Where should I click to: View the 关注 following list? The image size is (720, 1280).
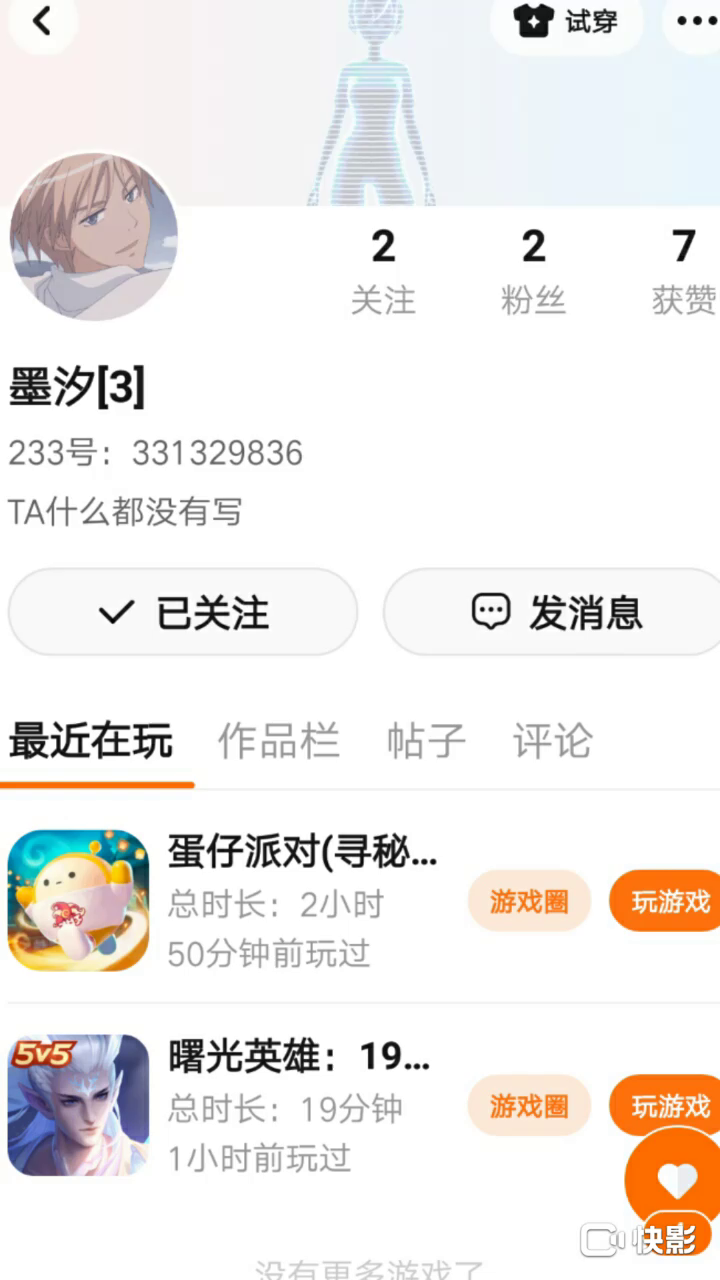383,270
